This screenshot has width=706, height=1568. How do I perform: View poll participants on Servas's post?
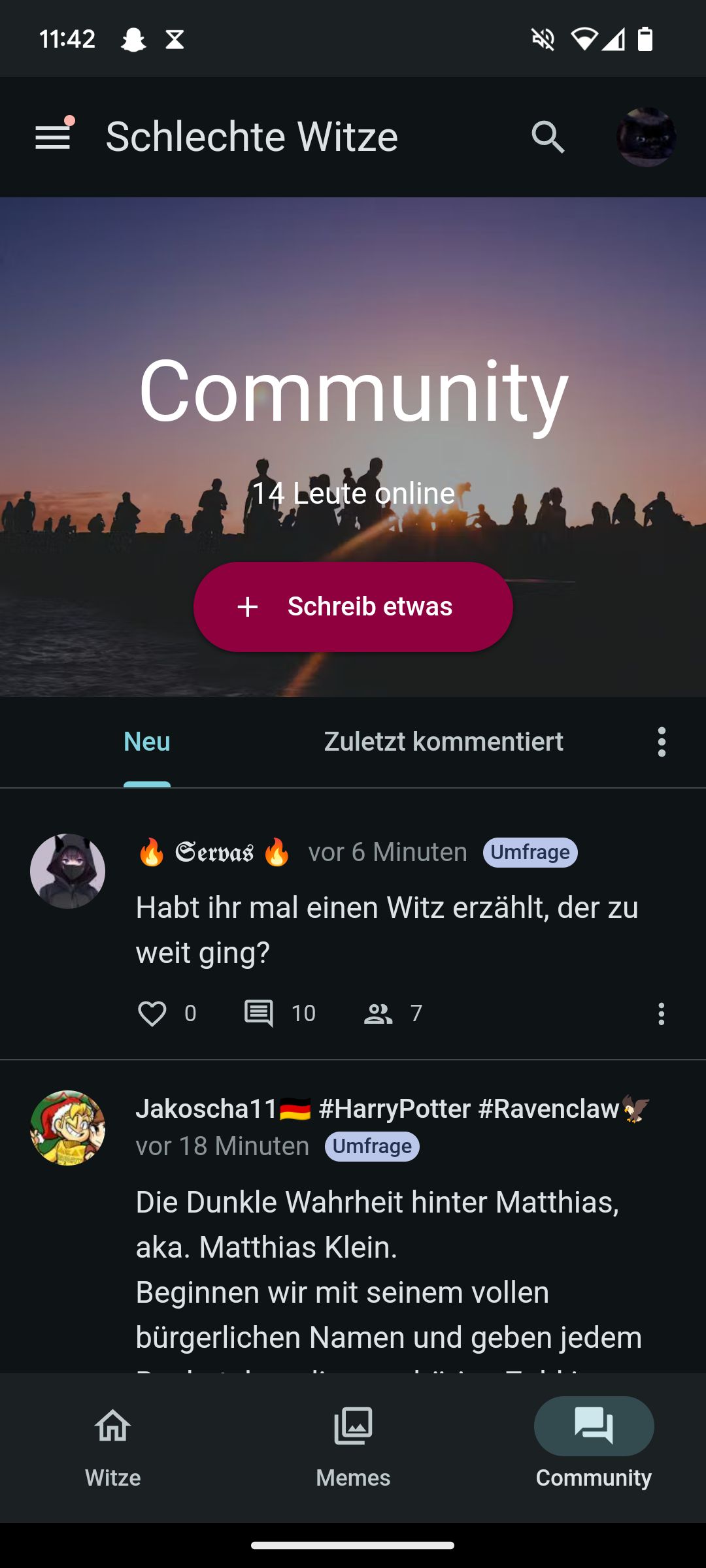(x=378, y=1013)
